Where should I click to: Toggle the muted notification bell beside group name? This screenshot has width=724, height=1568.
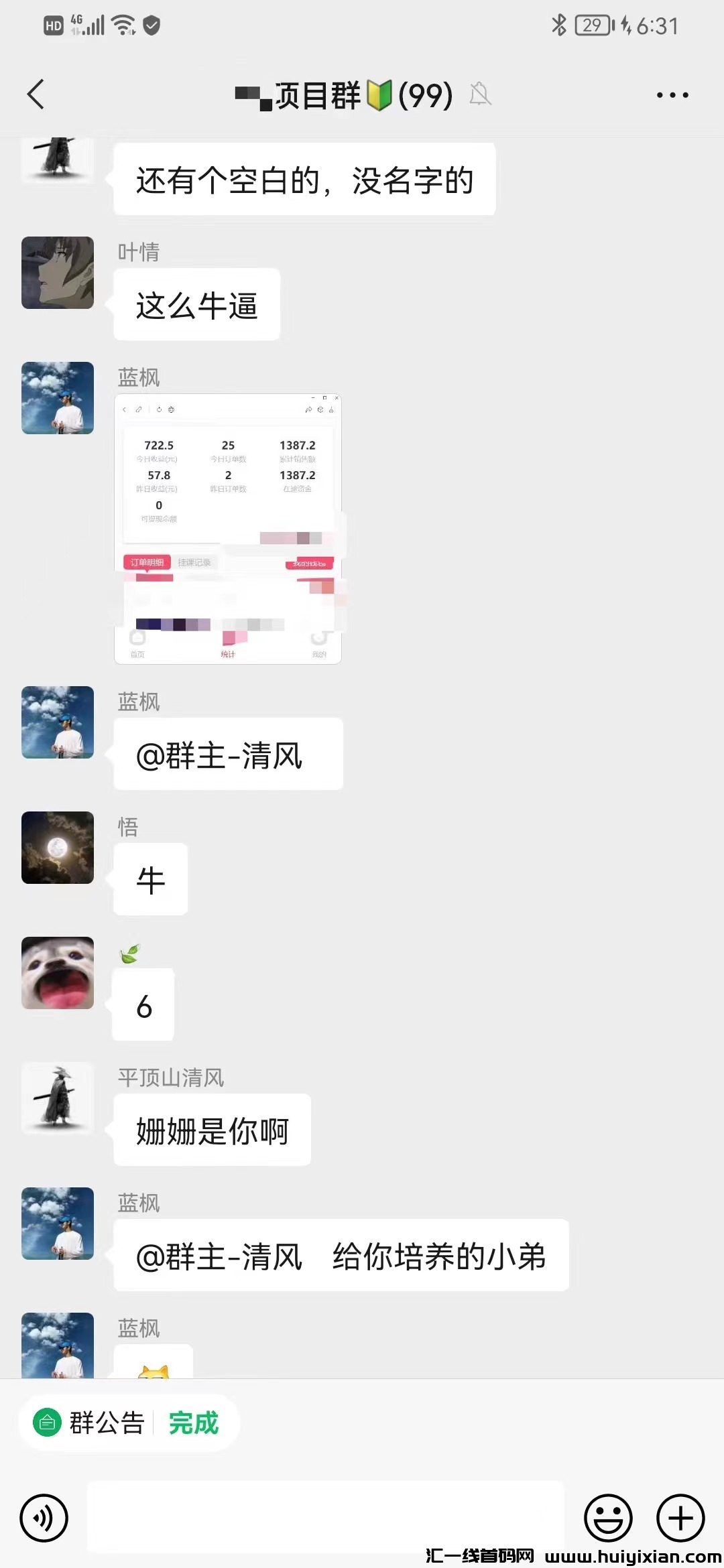479,94
